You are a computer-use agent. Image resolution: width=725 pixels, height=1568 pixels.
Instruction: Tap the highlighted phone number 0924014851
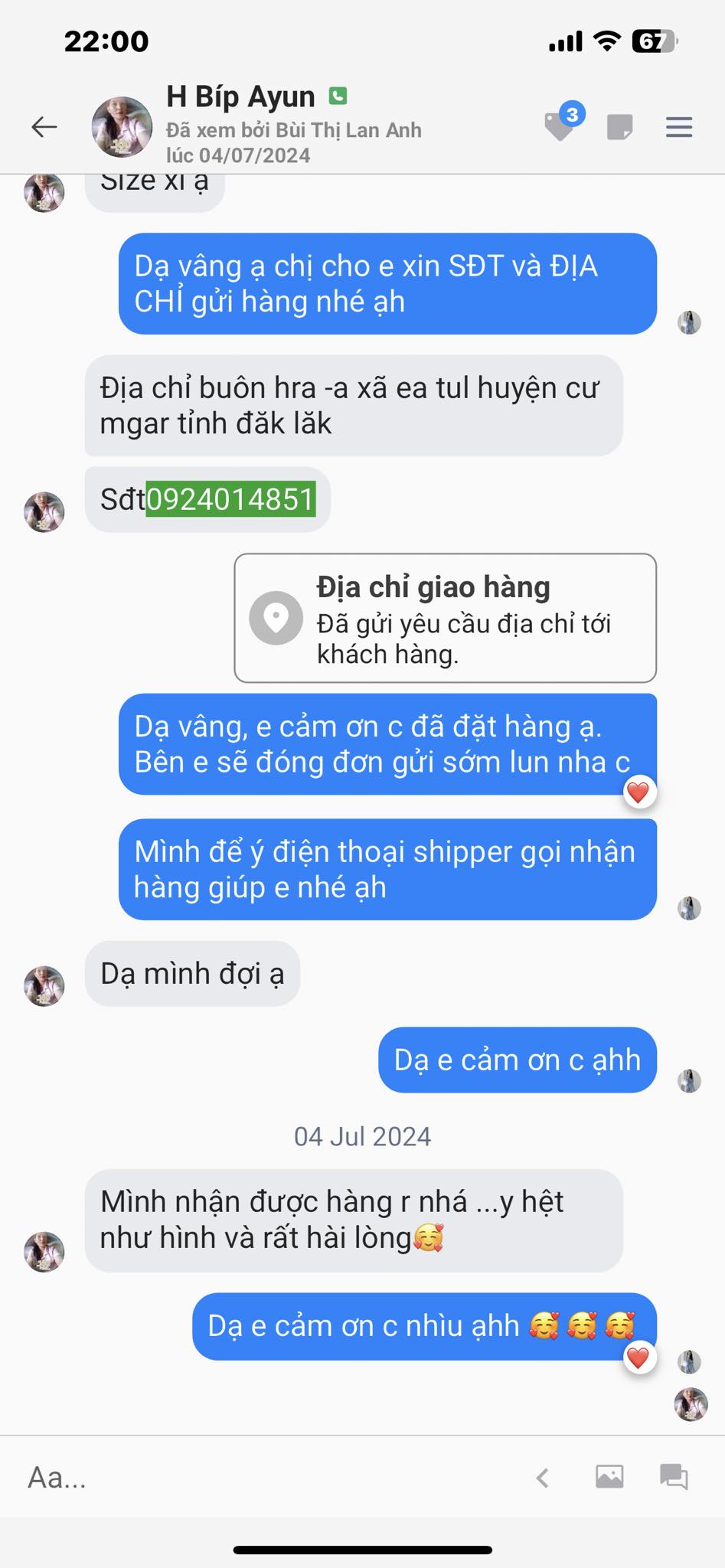point(230,499)
